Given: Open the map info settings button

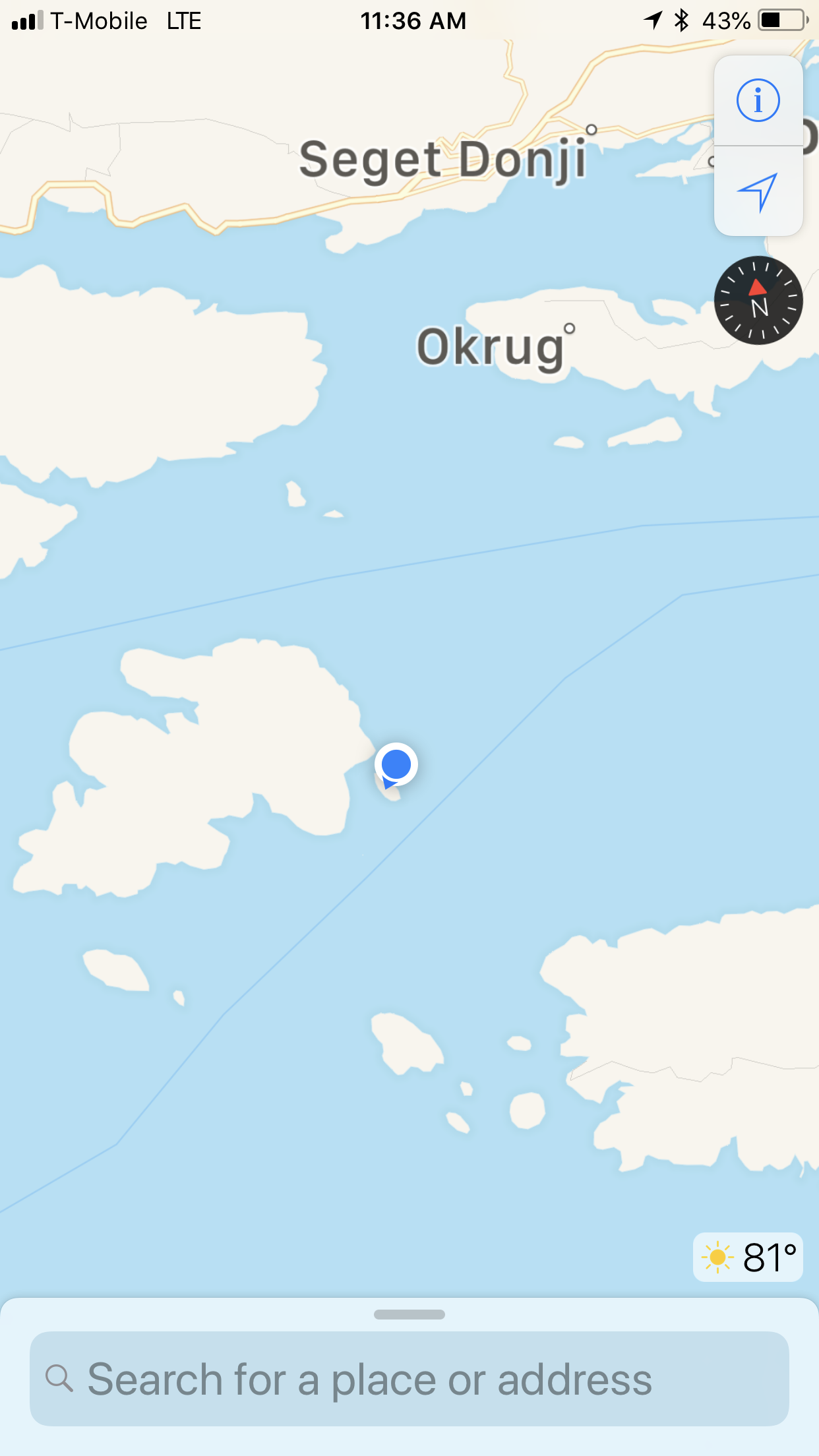Looking at the screenshot, I should 758,101.
